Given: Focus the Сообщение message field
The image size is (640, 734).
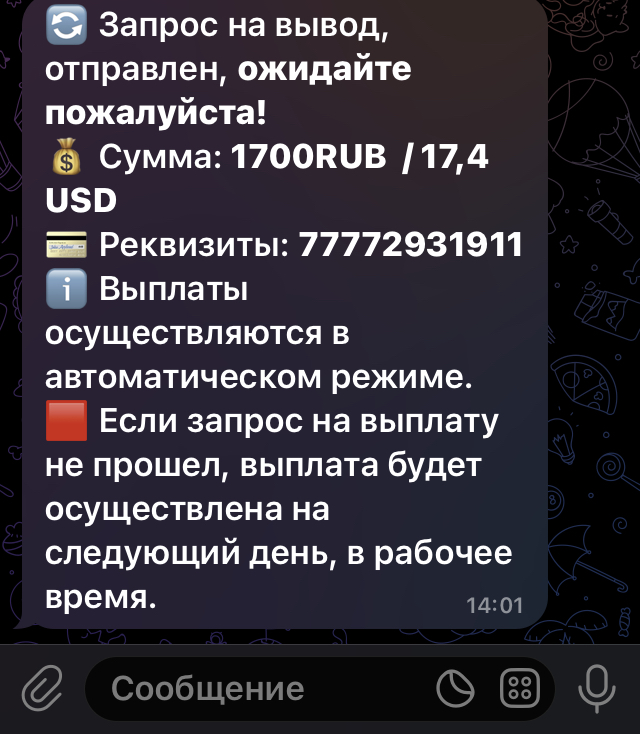Looking at the screenshot, I should [260, 688].
